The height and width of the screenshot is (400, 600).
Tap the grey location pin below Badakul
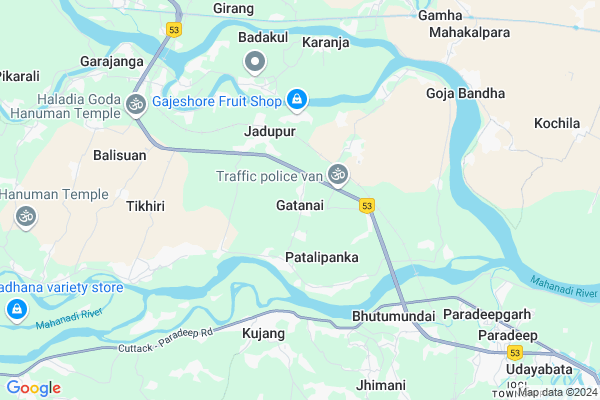tap(255, 63)
